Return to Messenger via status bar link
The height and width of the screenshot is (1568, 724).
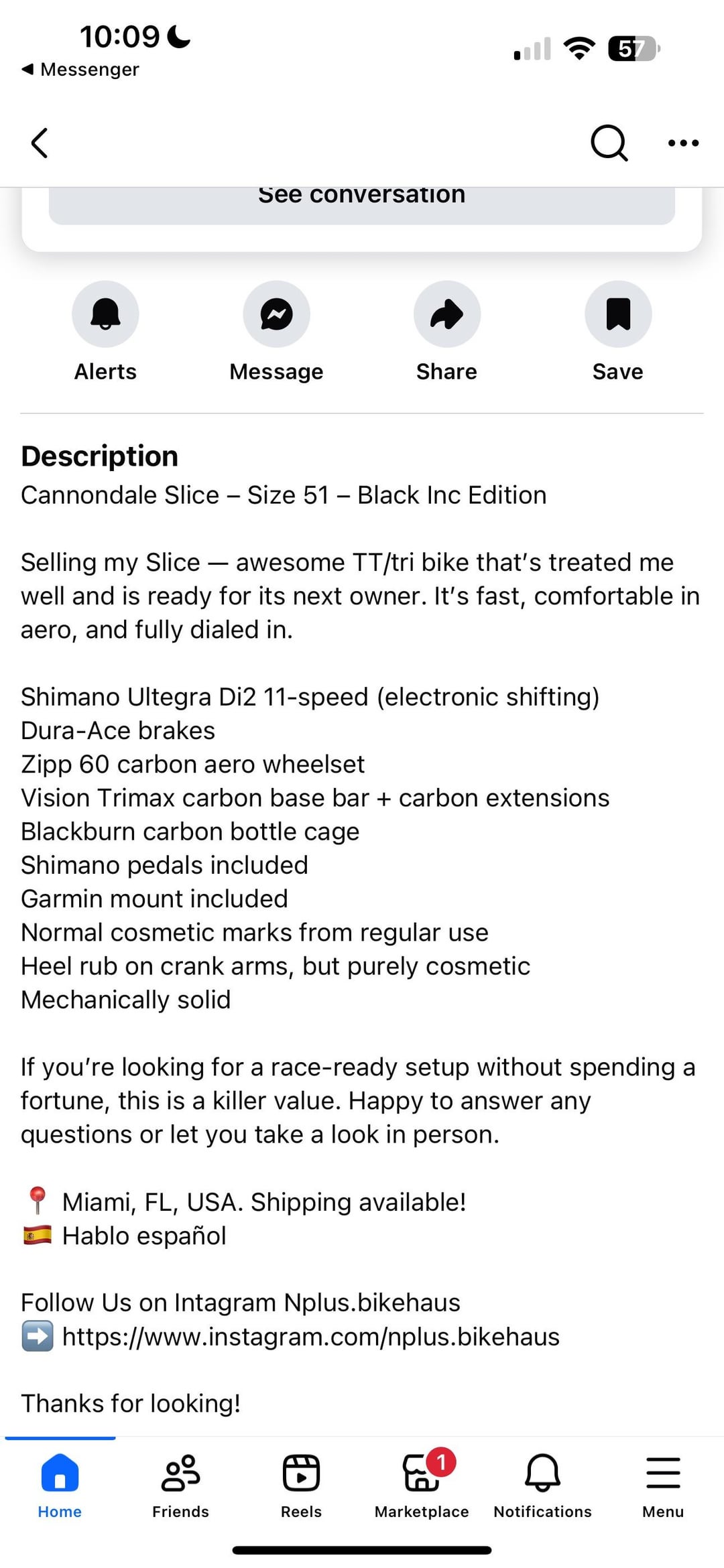click(80, 69)
